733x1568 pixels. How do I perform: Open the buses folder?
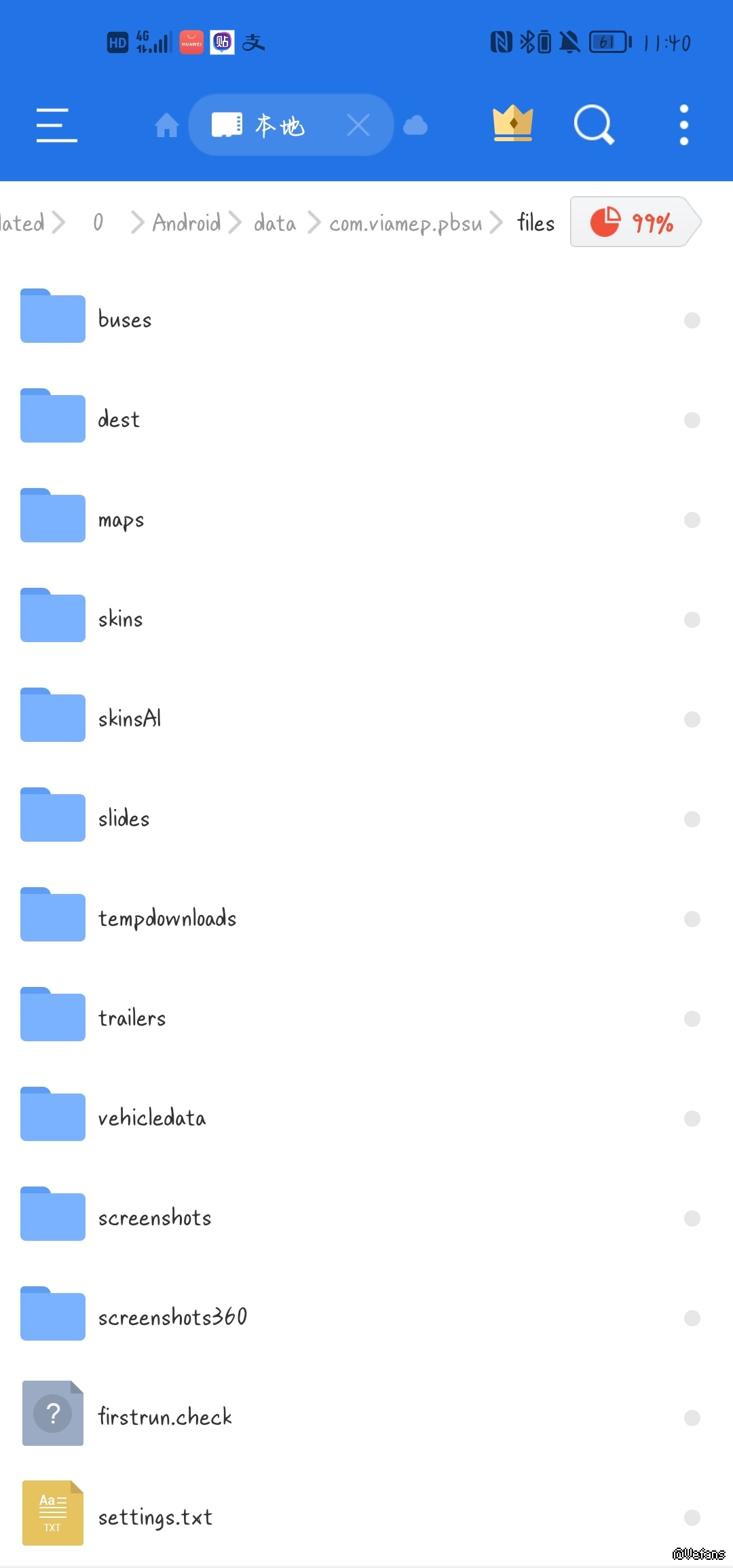click(x=125, y=319)
